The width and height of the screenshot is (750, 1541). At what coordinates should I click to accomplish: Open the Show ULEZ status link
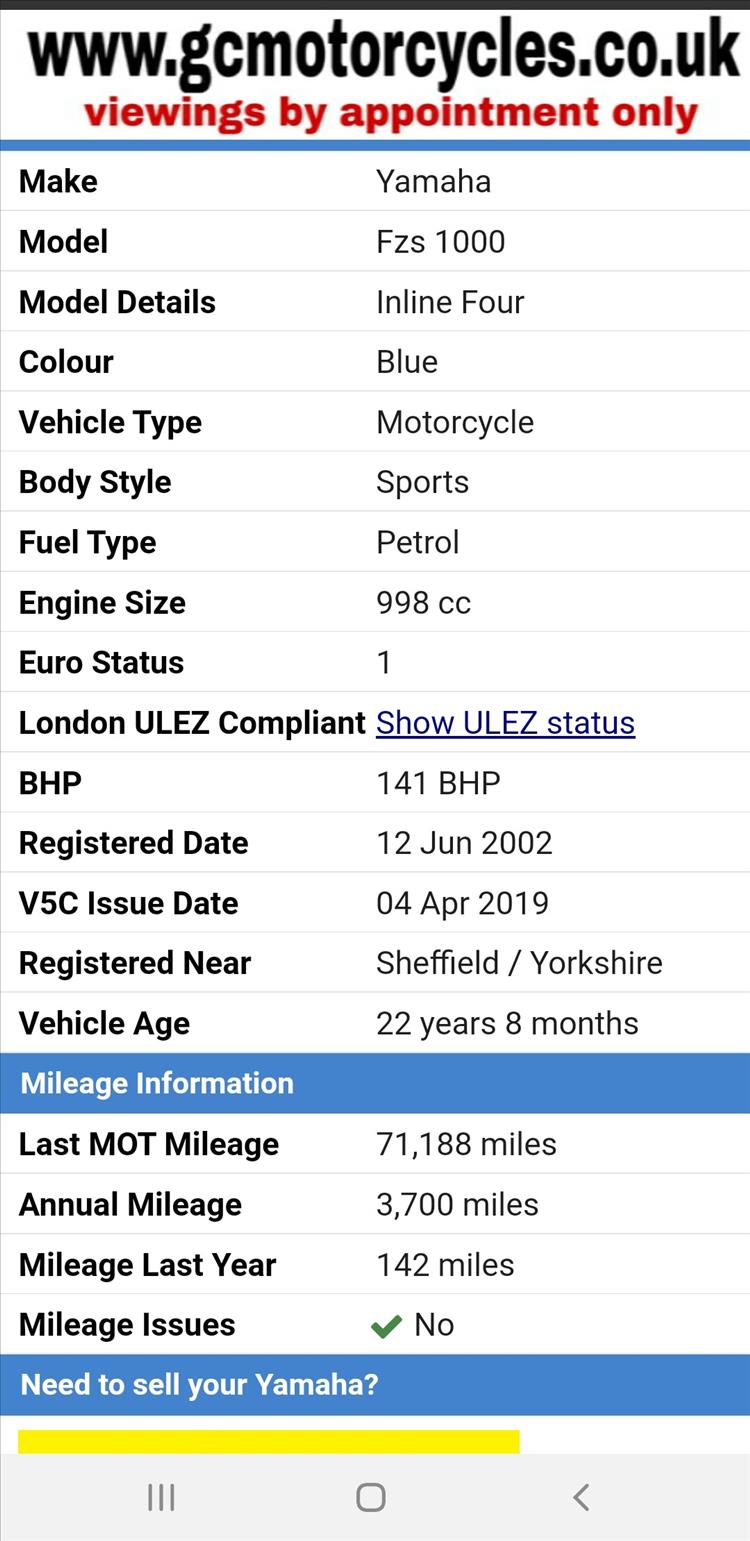click(x=505, y=722)
